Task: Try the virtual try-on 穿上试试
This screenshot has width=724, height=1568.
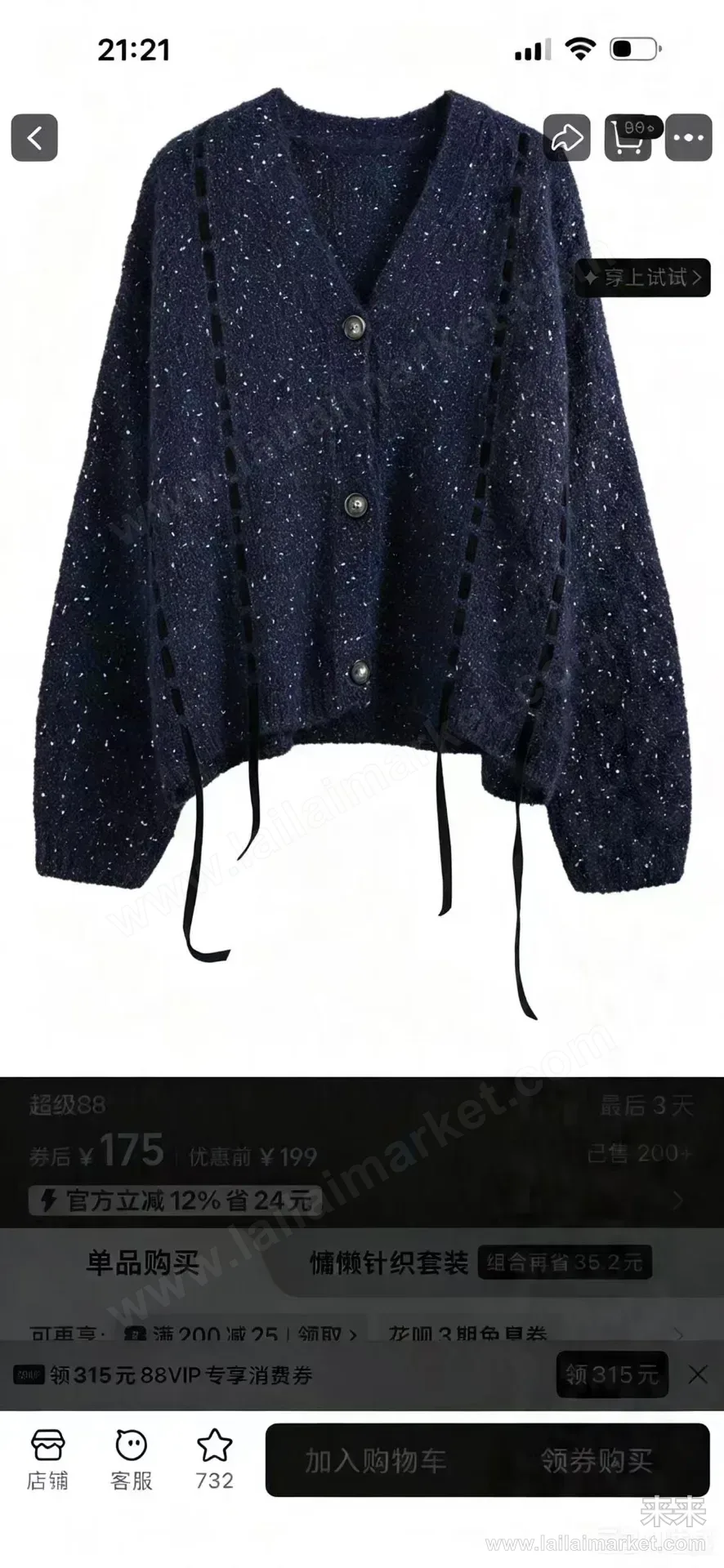Action: click(x=644, y=278)
